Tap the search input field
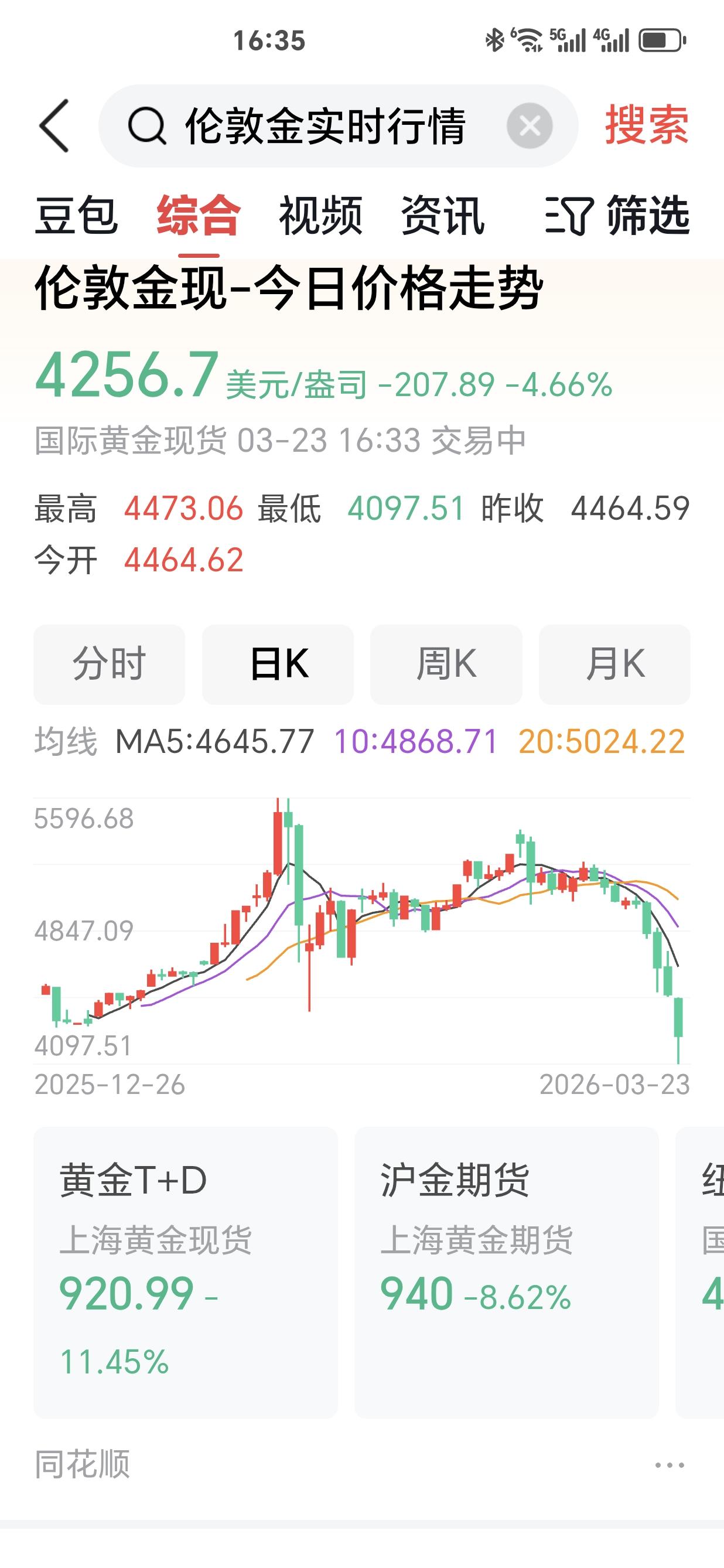The height and width of the screenshot is (1568, 724). 329,127
